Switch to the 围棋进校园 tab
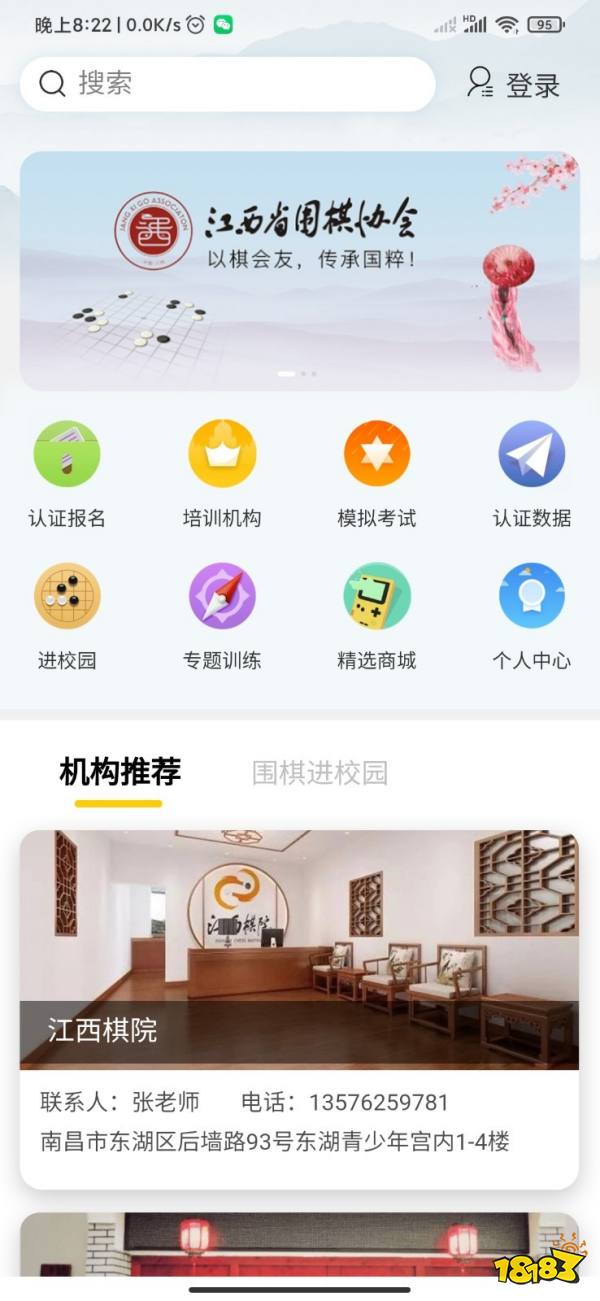 click(320, 773)
